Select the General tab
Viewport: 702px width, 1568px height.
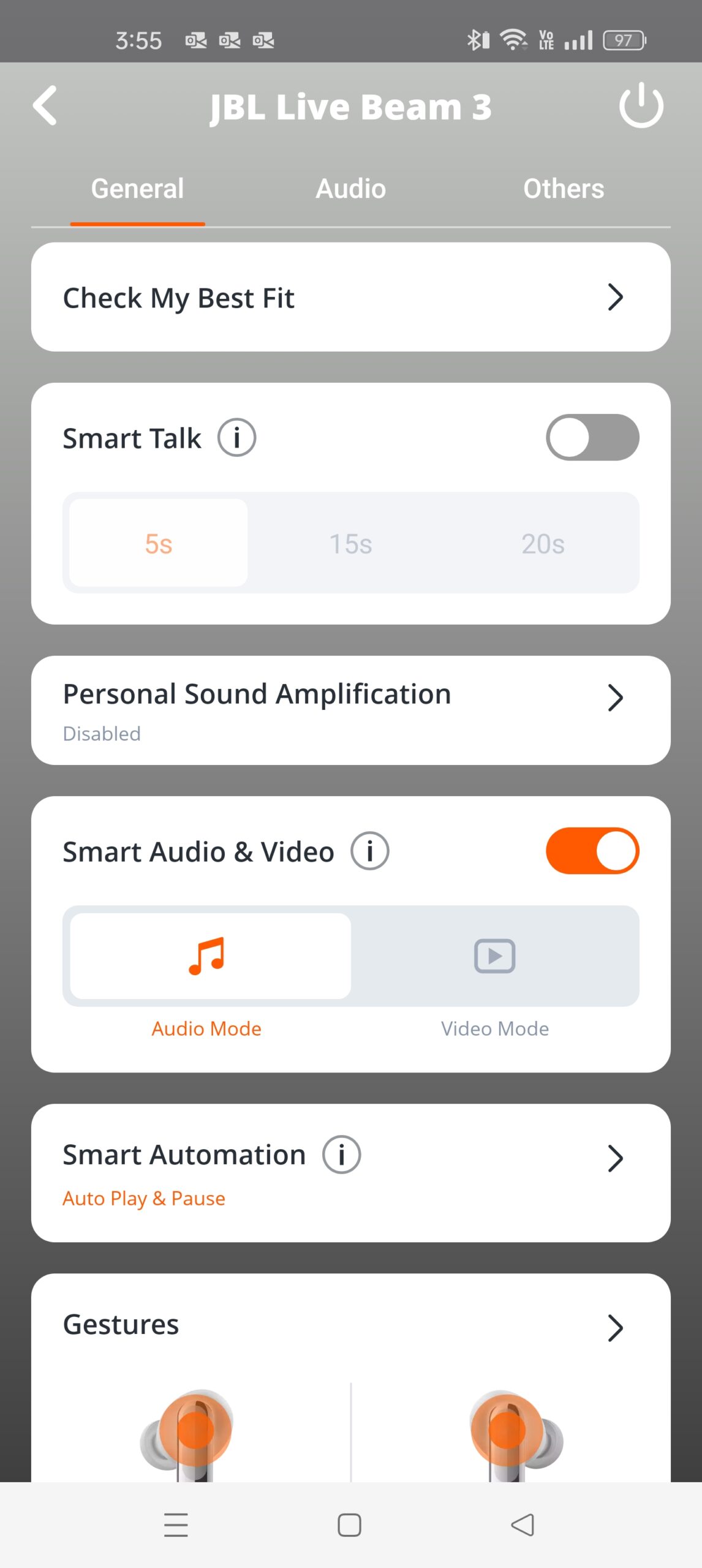coord(137,189)
